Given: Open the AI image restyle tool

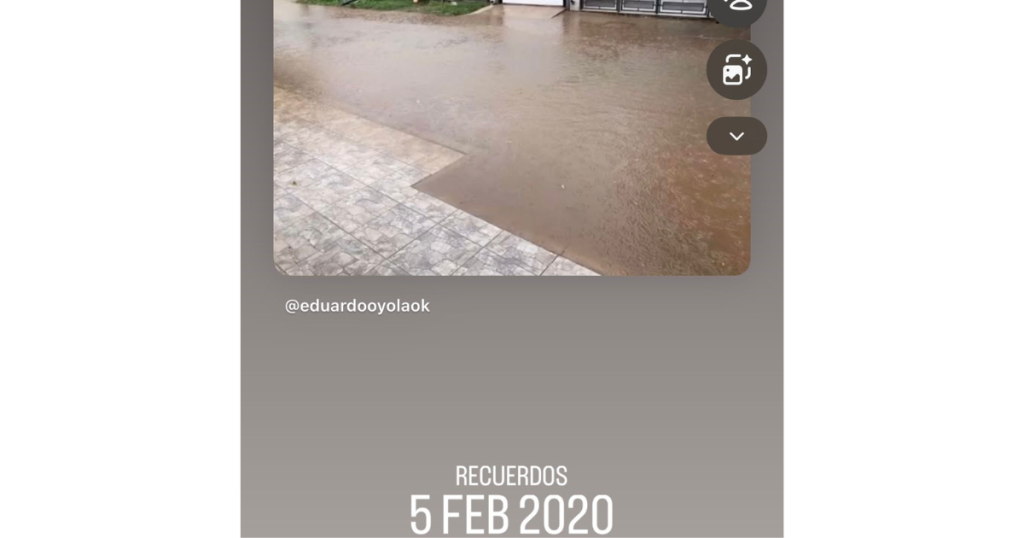Looking at the screenshot, I should point(736,69).
